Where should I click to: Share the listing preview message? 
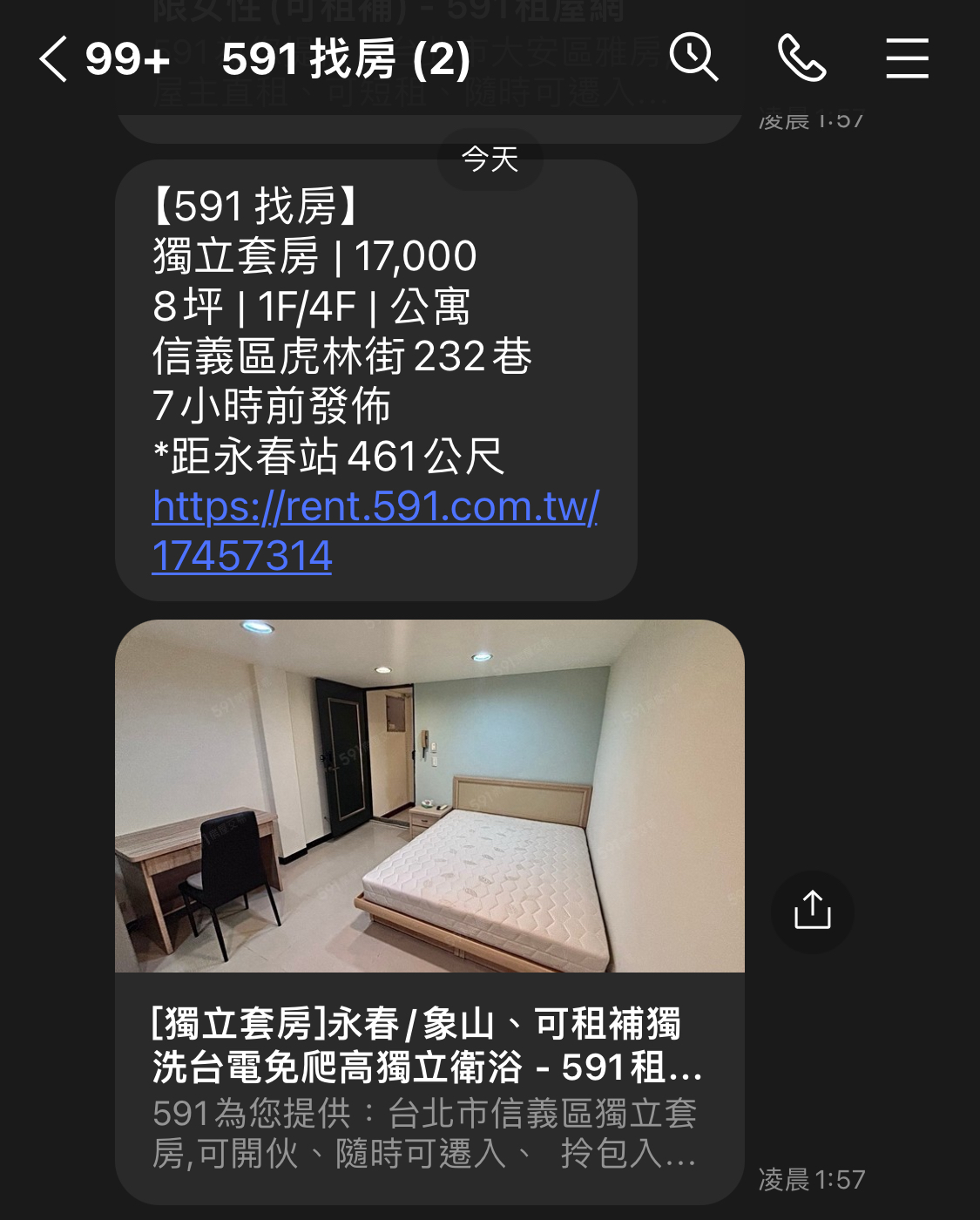[812, 912]
